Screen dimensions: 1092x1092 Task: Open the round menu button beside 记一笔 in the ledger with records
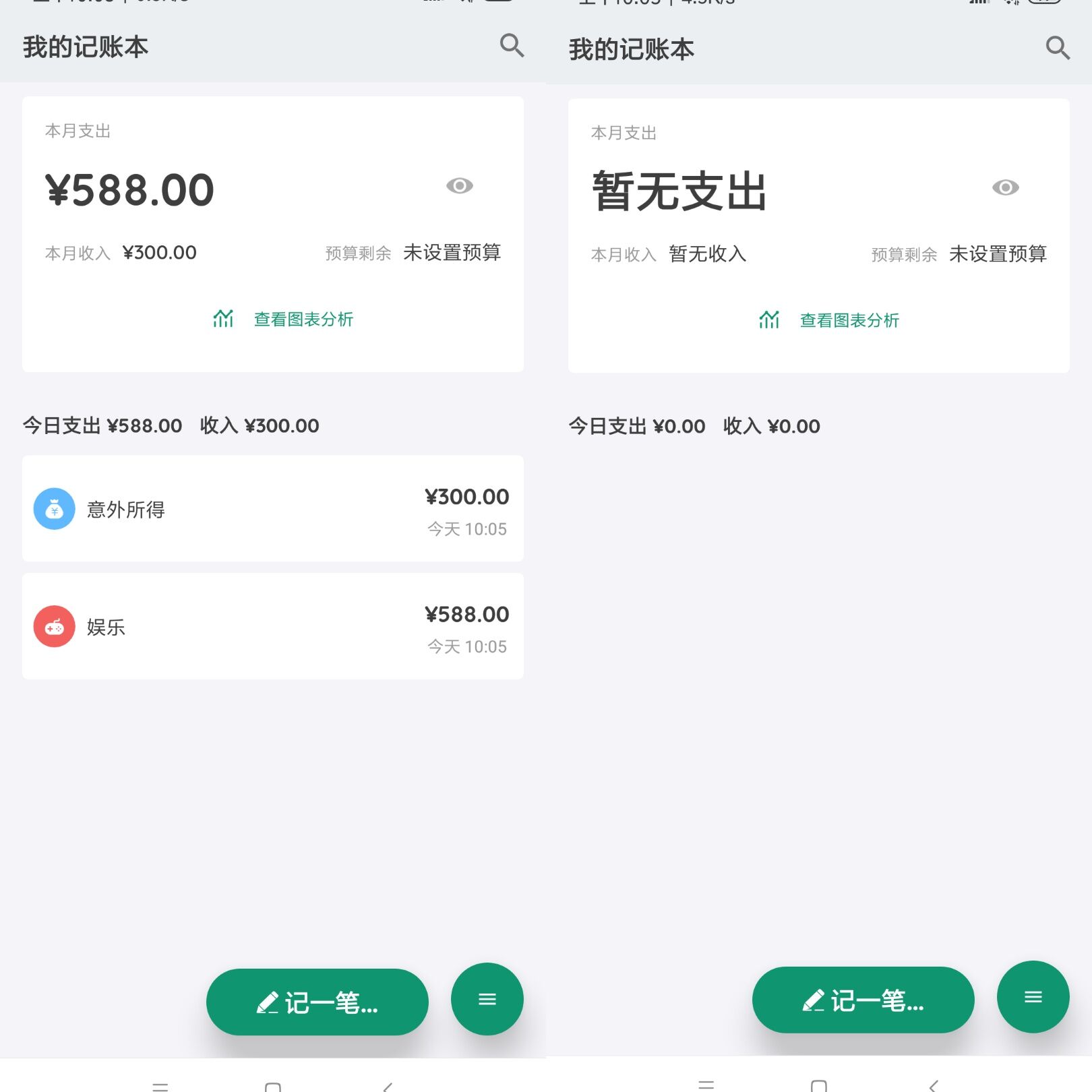(x=487, y=999)
